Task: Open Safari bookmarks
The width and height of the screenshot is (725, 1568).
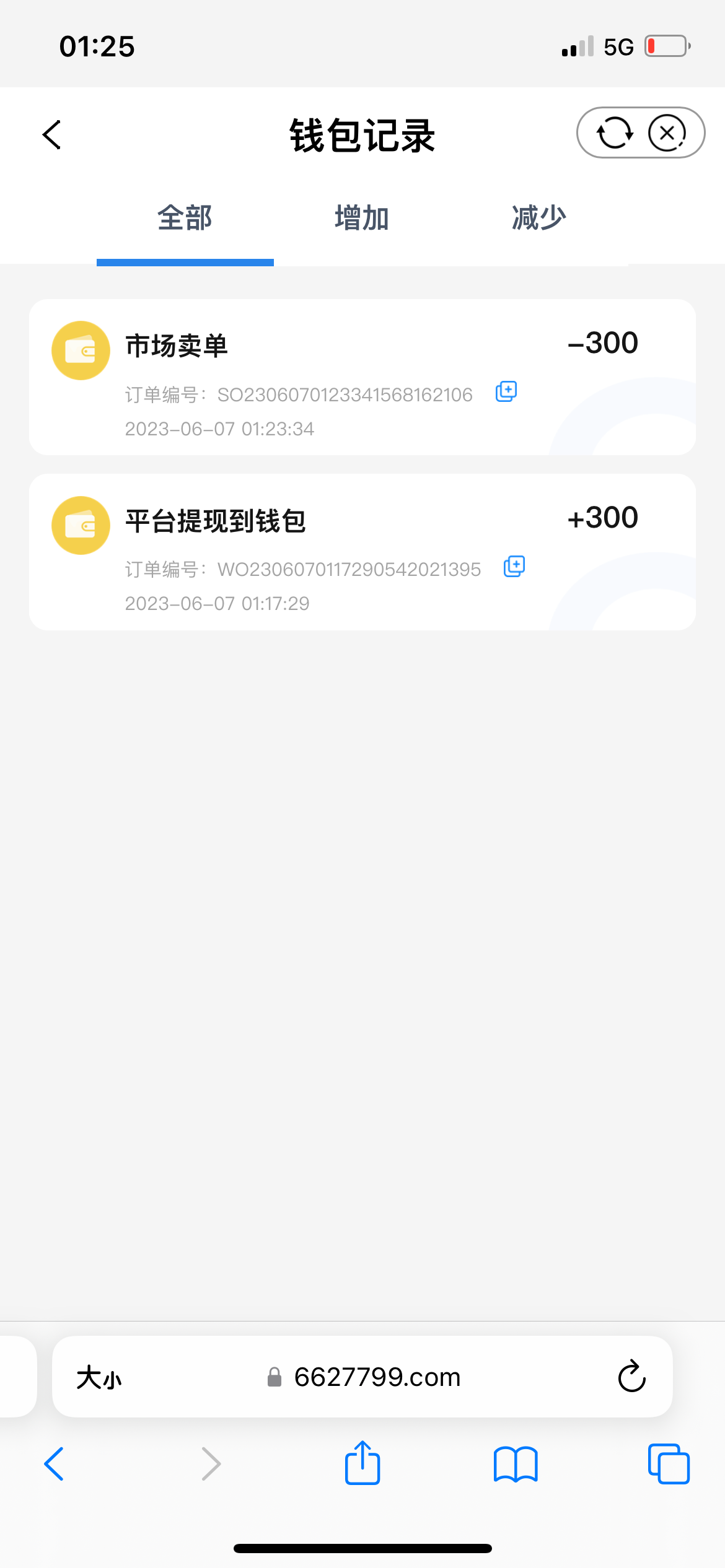Action: point(516,1465)
